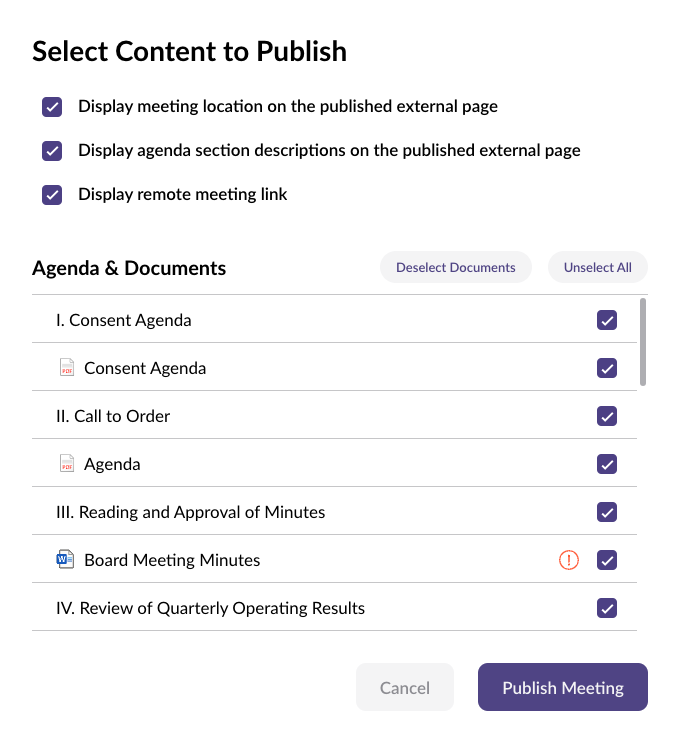678x742 pixels.
Task: Uncheck the I. Consent Agenda section
Action: (606, 321)
